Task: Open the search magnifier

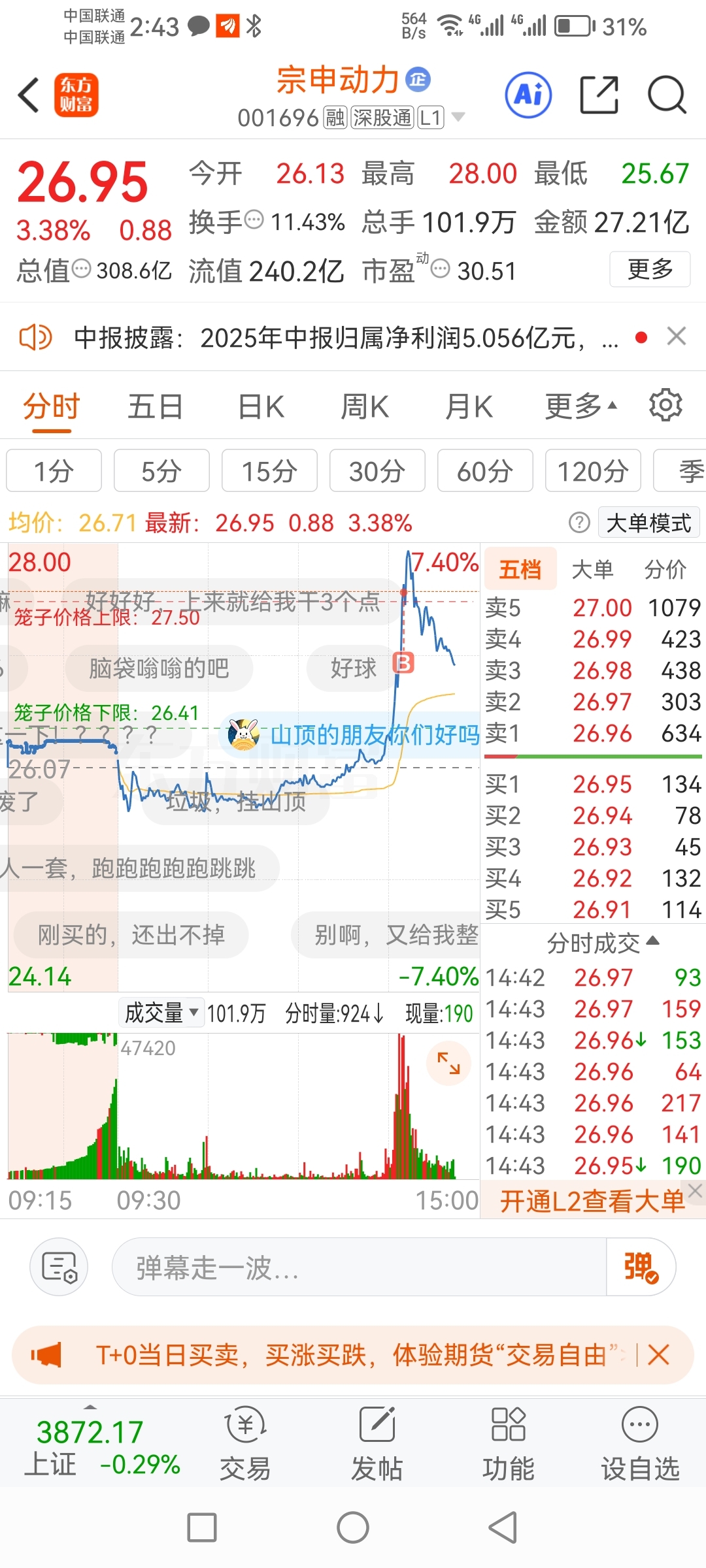Action: coord(667,95)
